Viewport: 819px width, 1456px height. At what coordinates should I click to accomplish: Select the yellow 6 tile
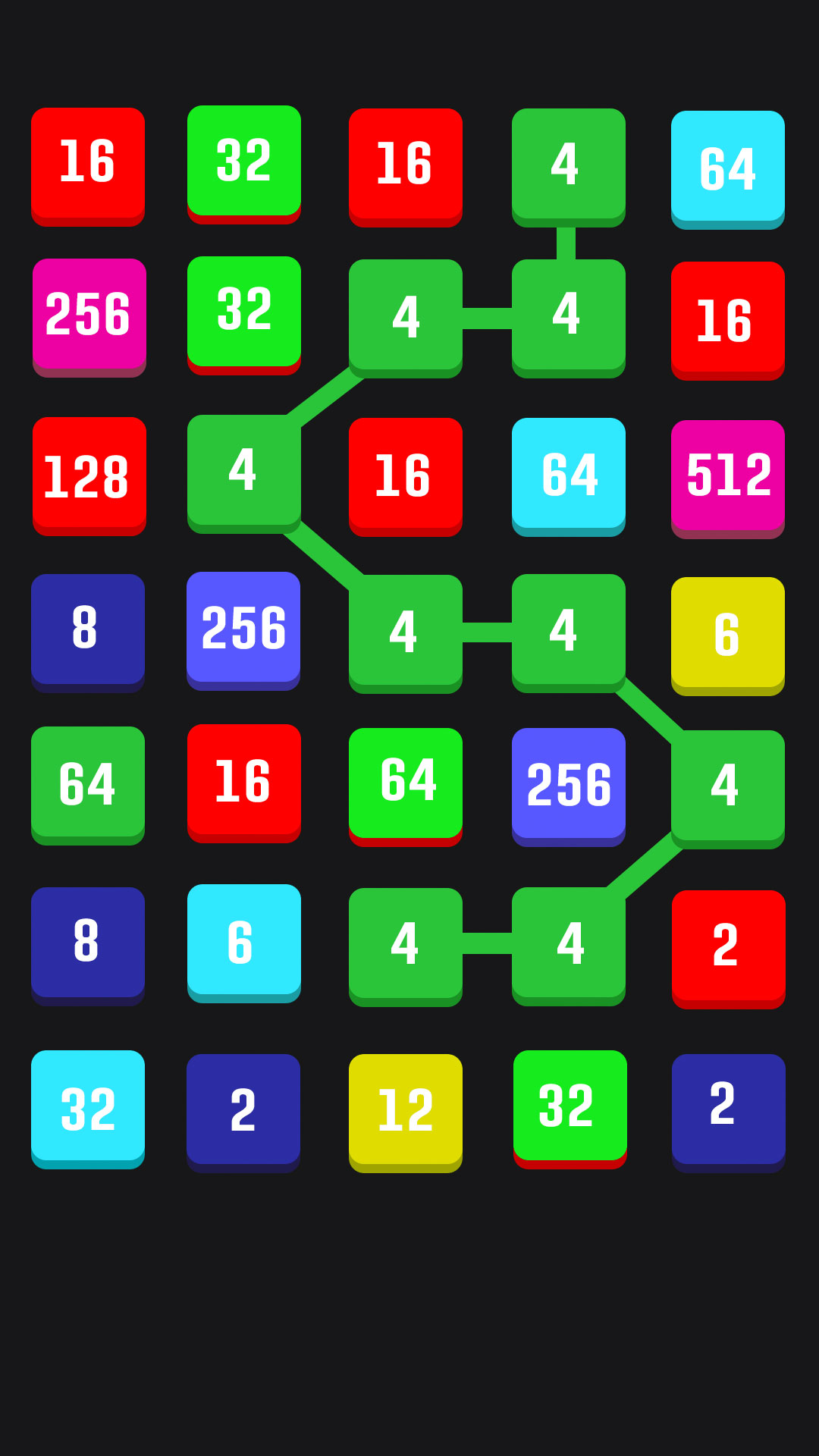(x=728, y=634)
